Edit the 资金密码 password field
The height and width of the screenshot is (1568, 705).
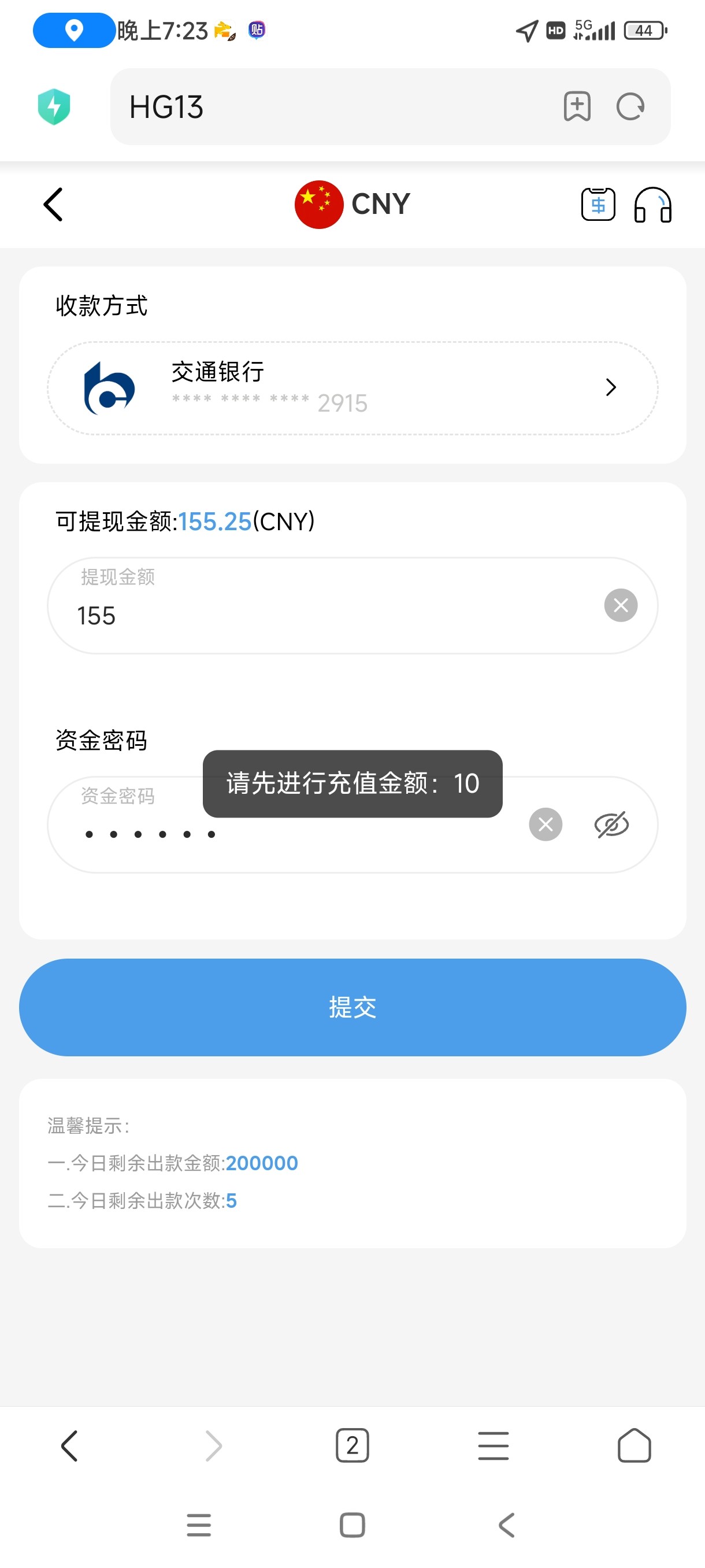(x=292, y=834)
